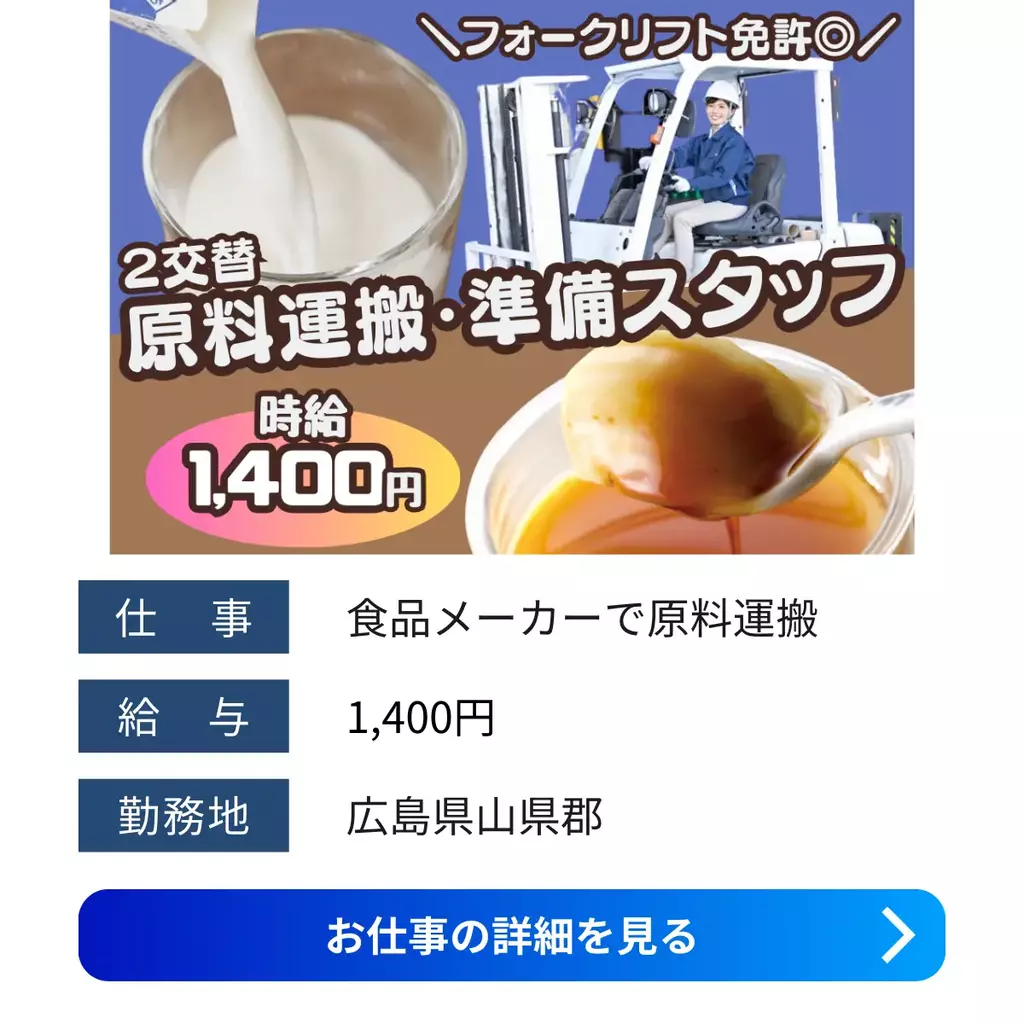Open job details via お仕事の詳細を見る button
The height and width of the screenshot is (1024, 1024).
click(x=511, y=935)
